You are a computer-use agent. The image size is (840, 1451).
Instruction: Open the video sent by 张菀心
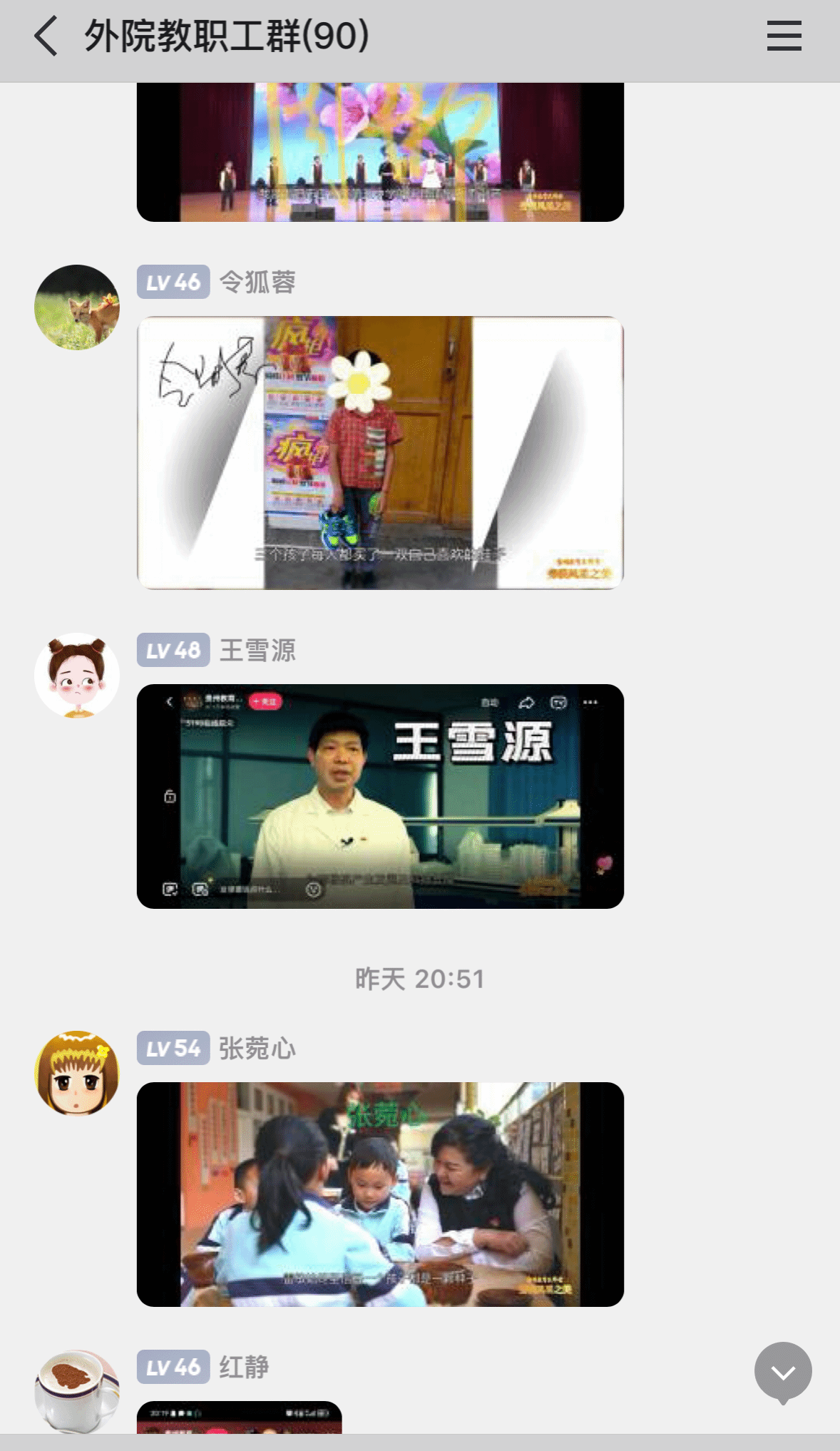[380, 1194]
